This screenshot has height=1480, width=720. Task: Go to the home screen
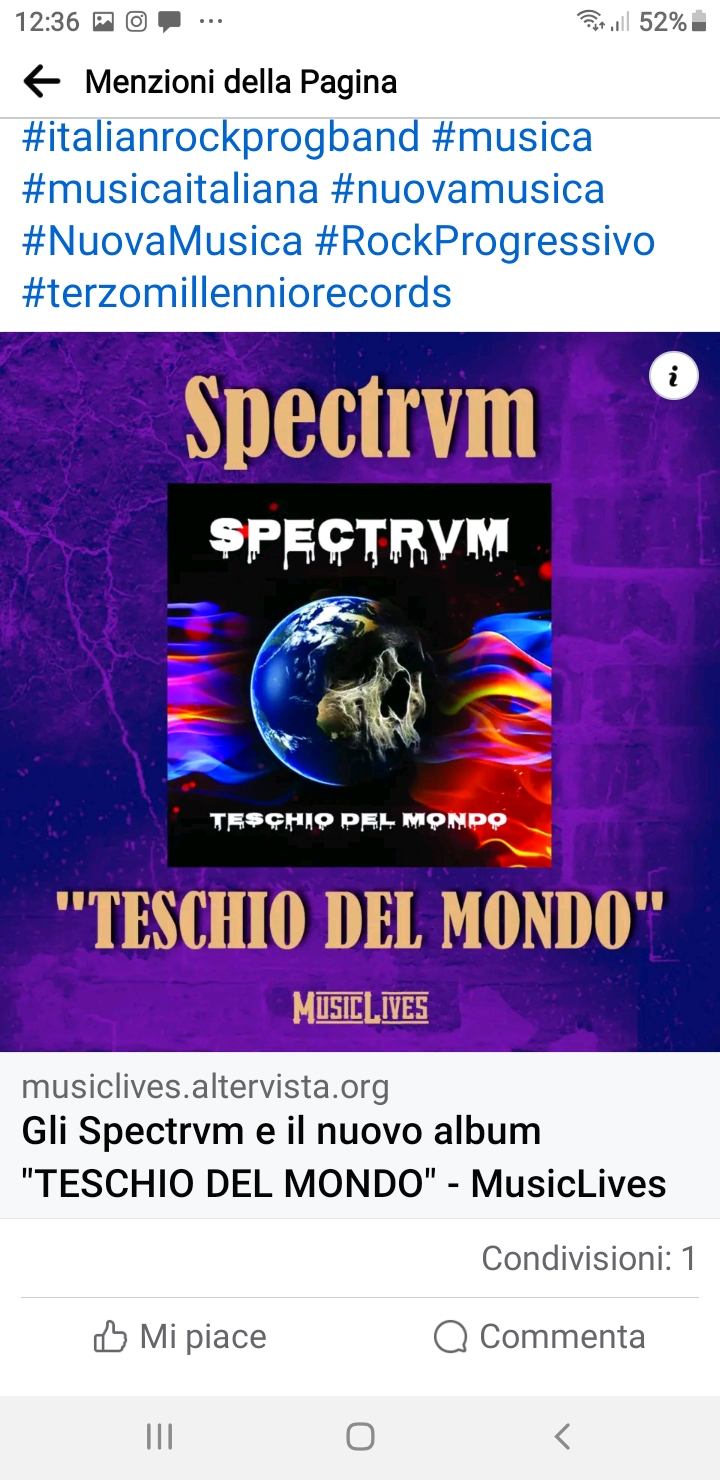pos(360,1437)
